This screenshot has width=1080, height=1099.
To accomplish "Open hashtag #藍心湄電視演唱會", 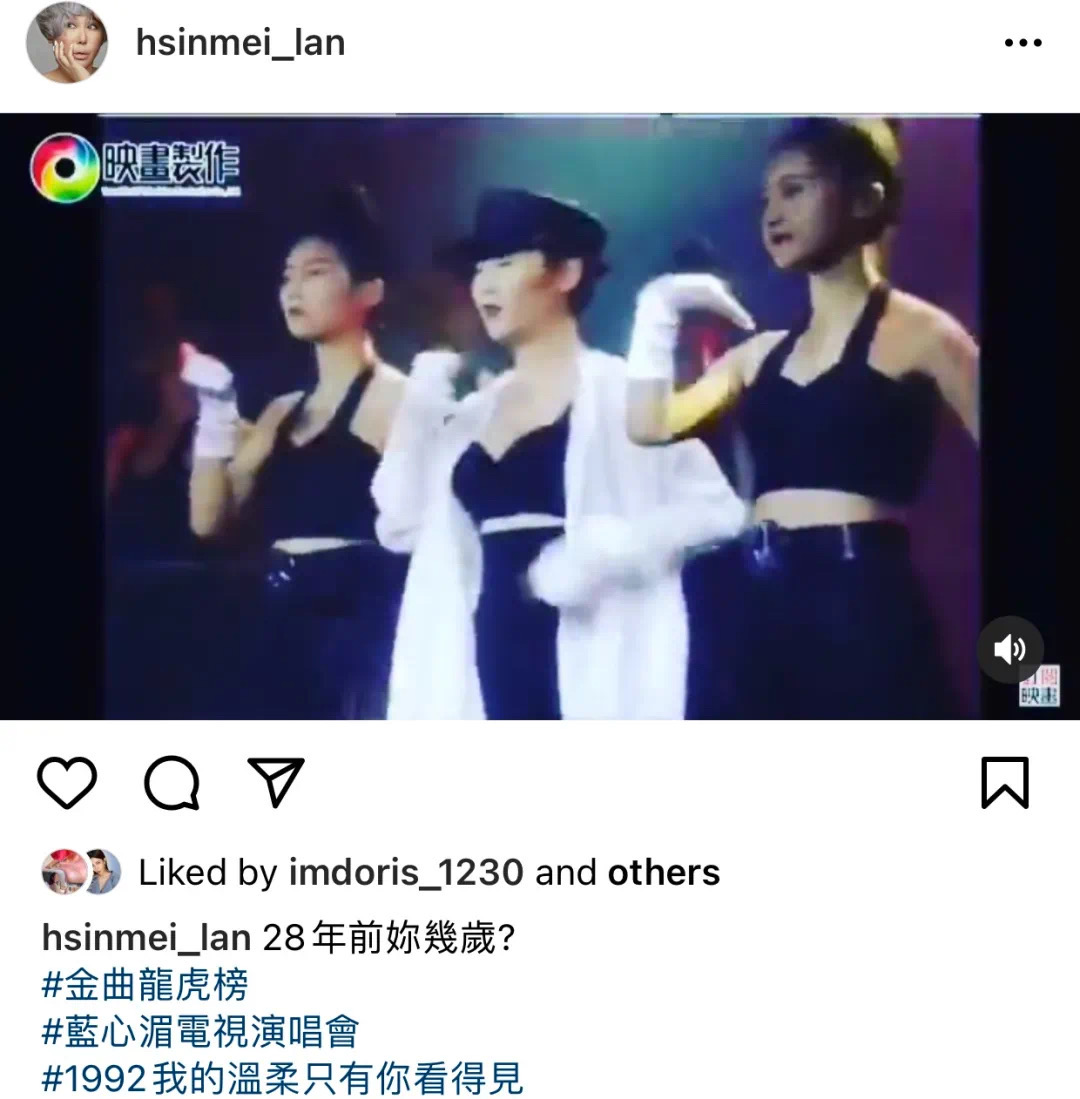I will pos(200,1032).
